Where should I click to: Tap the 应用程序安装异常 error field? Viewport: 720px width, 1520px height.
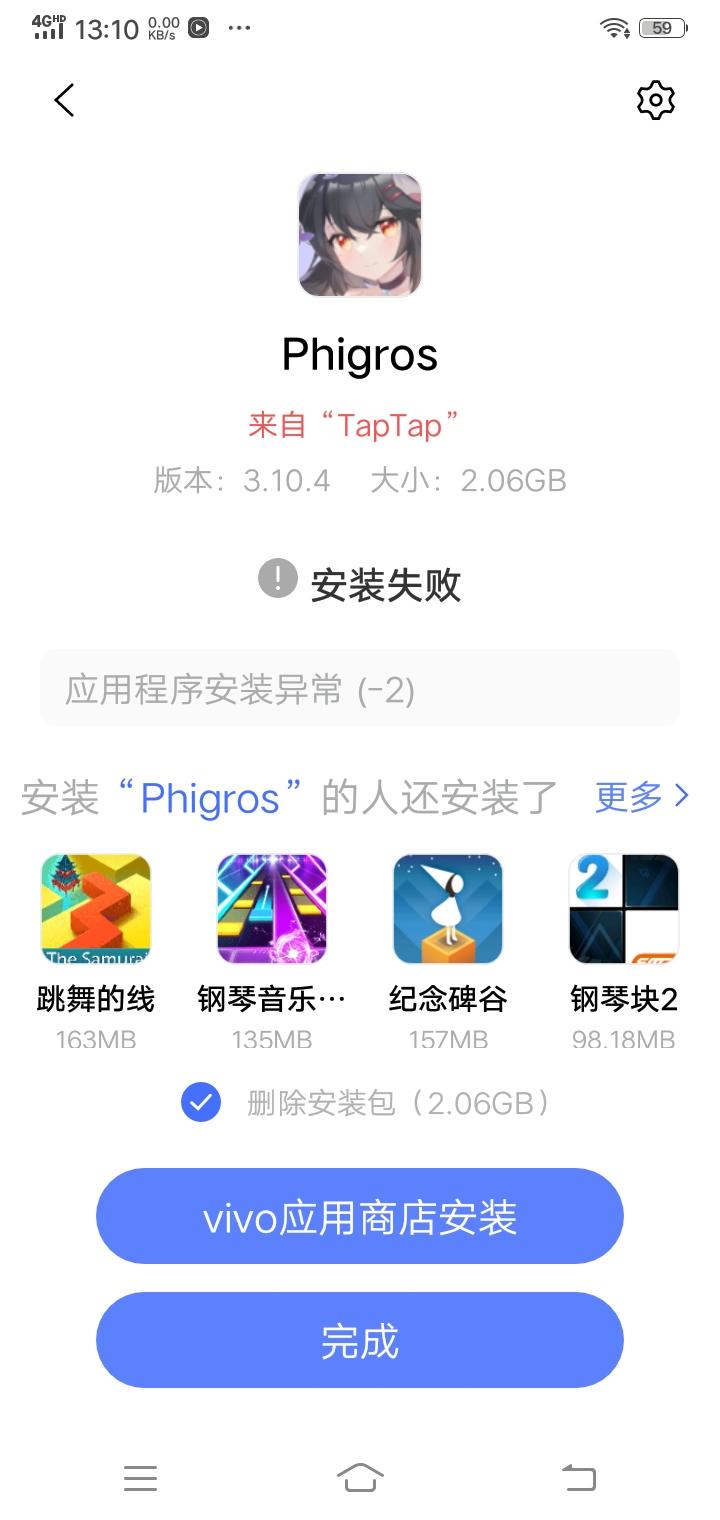click(x=360, y=688)
